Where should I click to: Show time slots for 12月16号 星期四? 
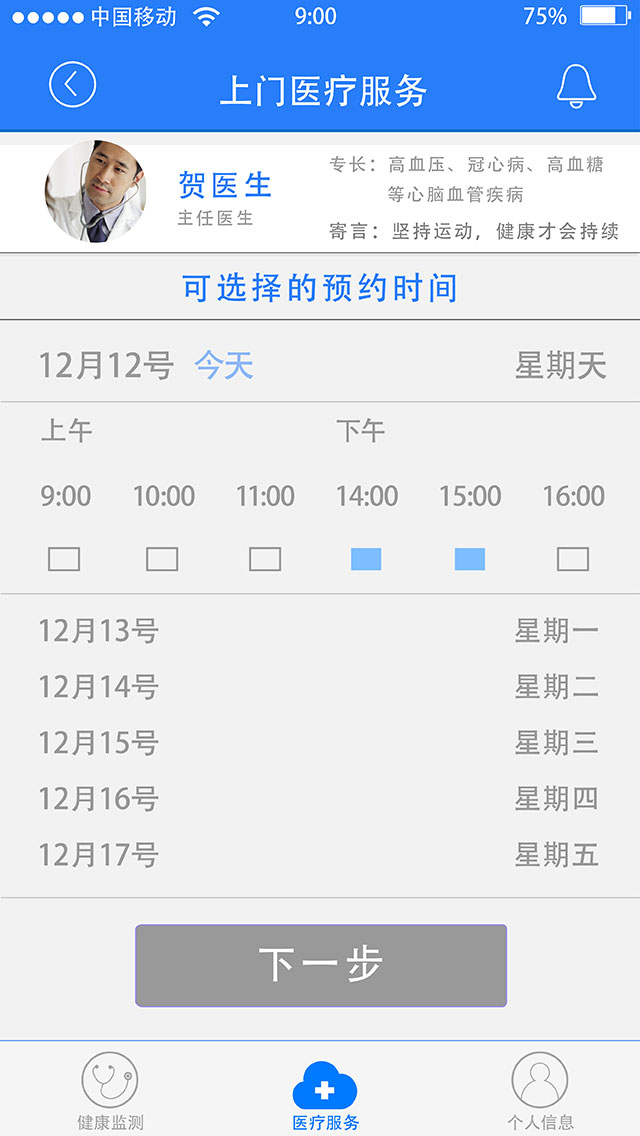pyautogui.click(x=320, y=799)
